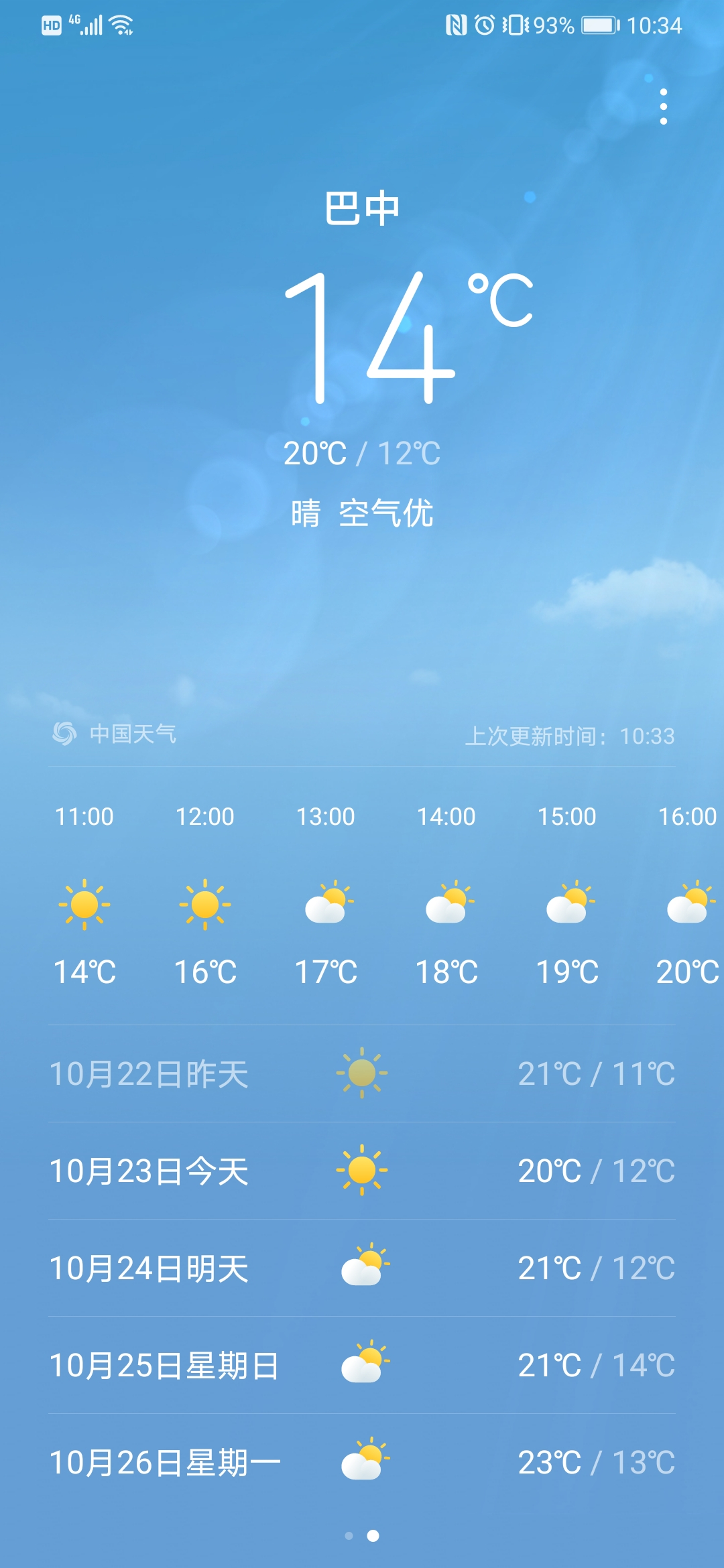Open the three-dot overflow menu
Screen dimensions: 724x1568
click(663, 107)
